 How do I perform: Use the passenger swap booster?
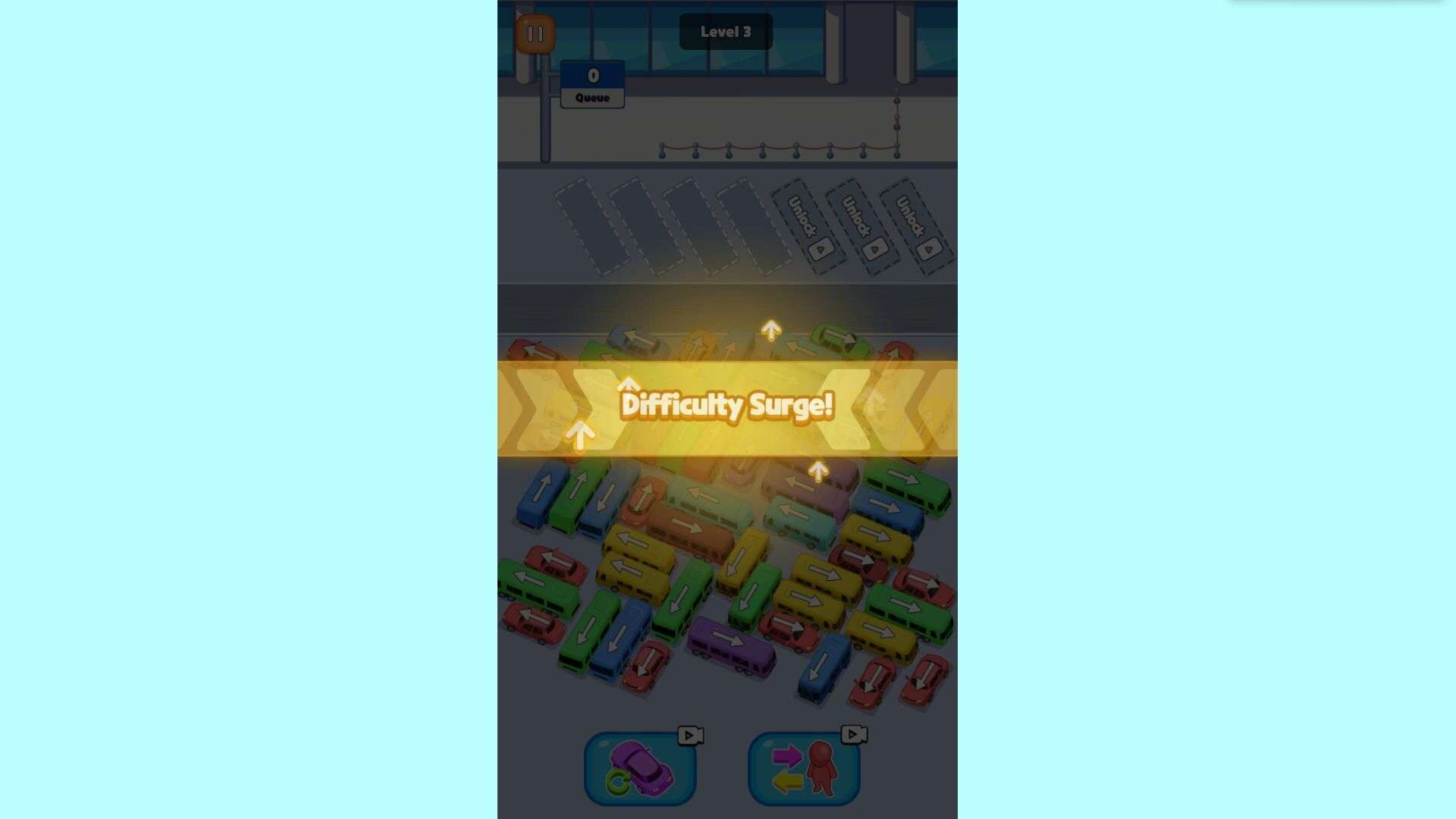tap(804, 767)
